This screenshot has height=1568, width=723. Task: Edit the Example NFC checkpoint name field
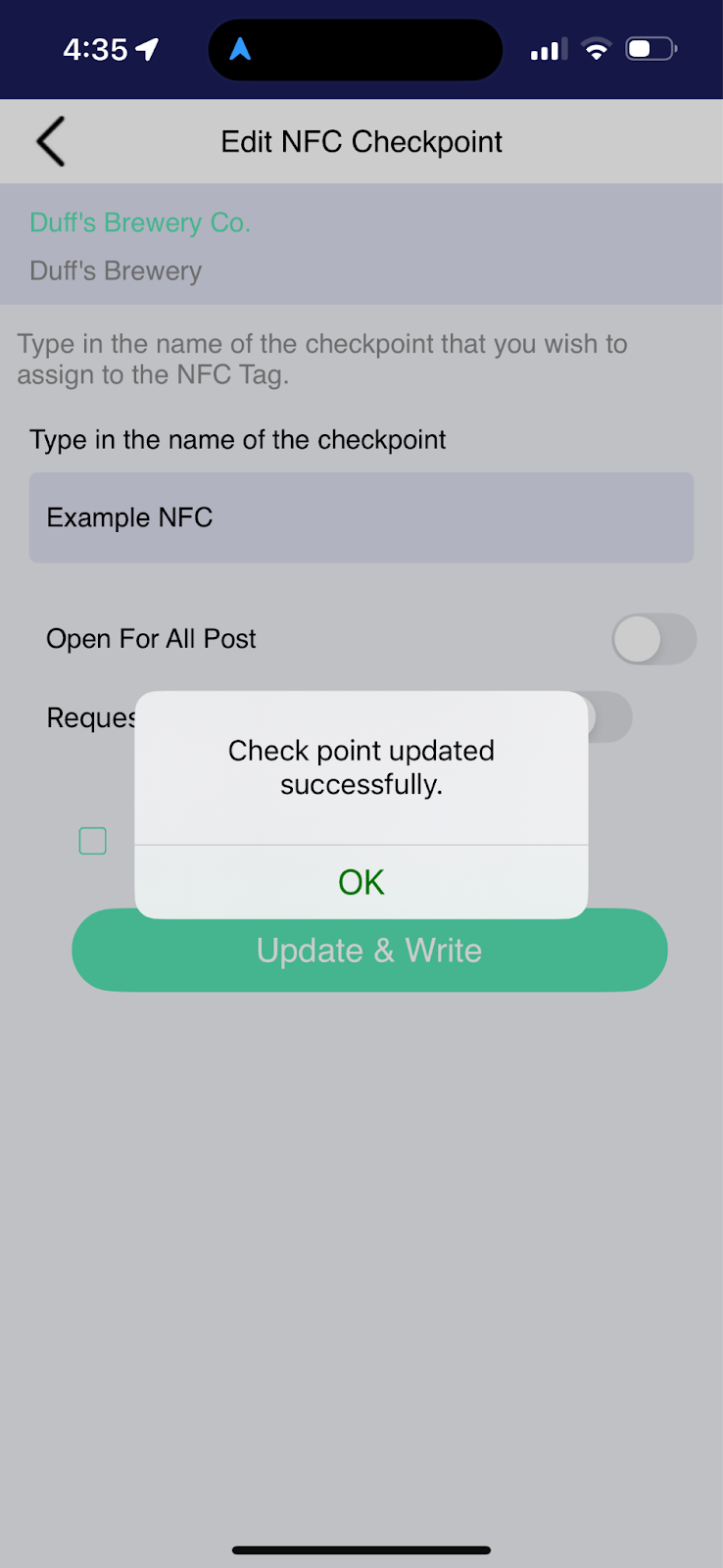[361, 517]
